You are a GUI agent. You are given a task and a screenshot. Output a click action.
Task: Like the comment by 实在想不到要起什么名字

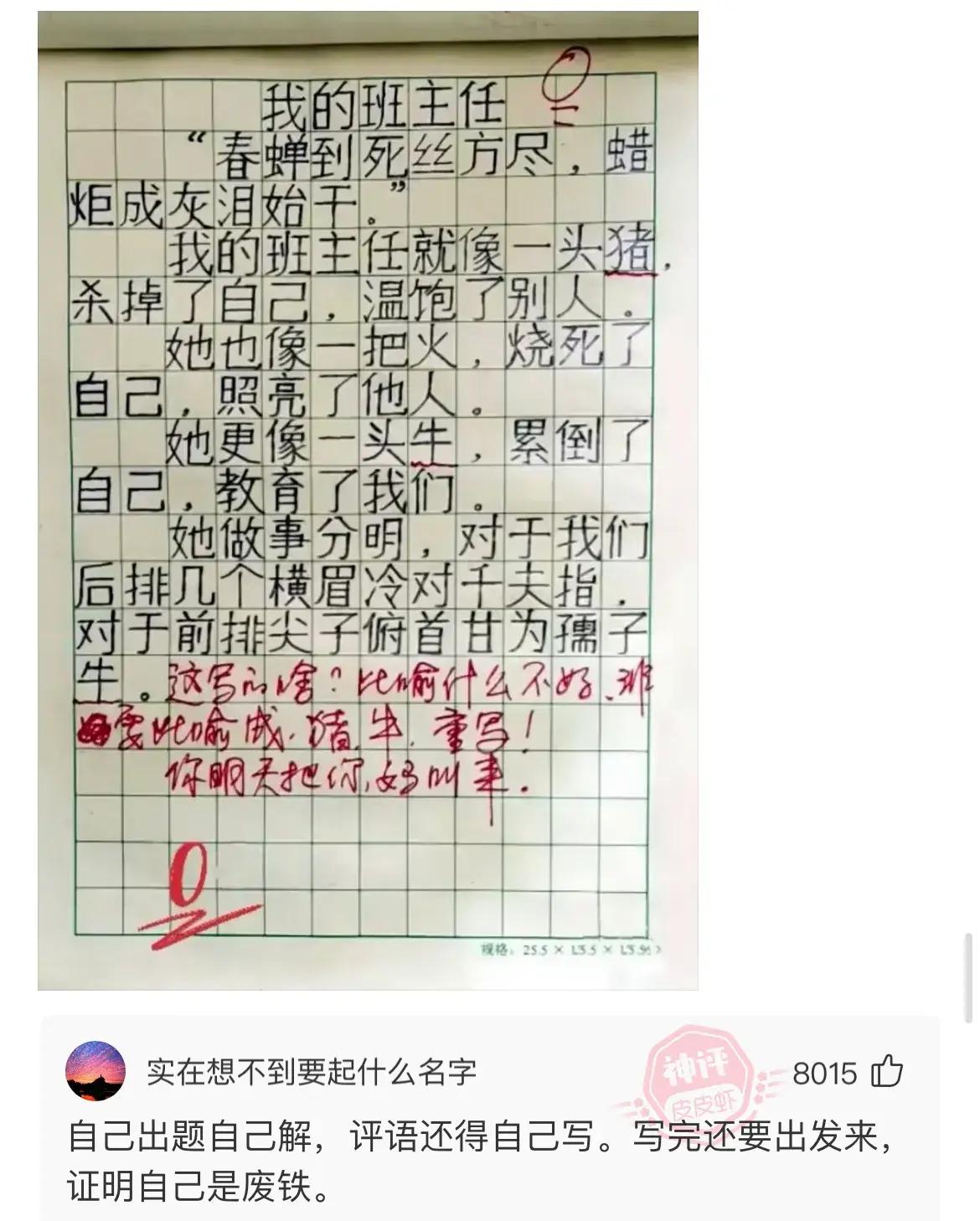pyautogui.click(x=888, y=1072)
